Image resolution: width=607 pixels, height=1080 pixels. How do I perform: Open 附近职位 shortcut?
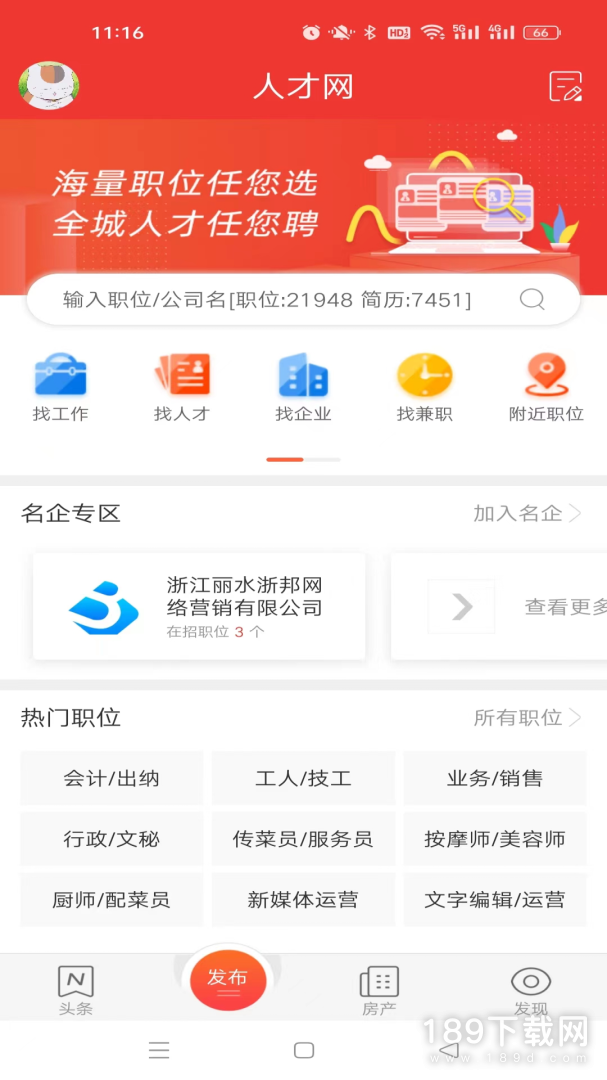tap(546, 388)
